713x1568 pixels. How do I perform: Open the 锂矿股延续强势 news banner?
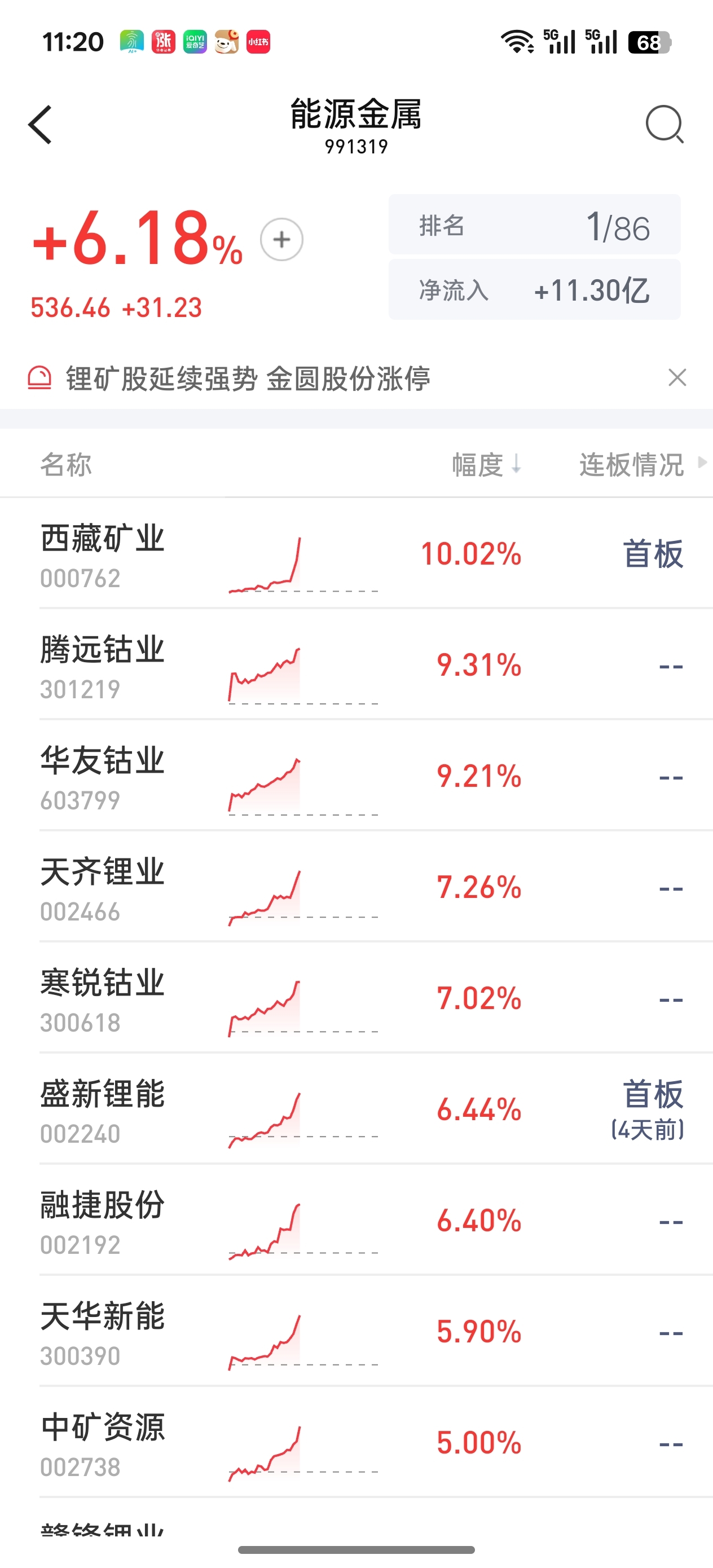[x=248, y=378]
